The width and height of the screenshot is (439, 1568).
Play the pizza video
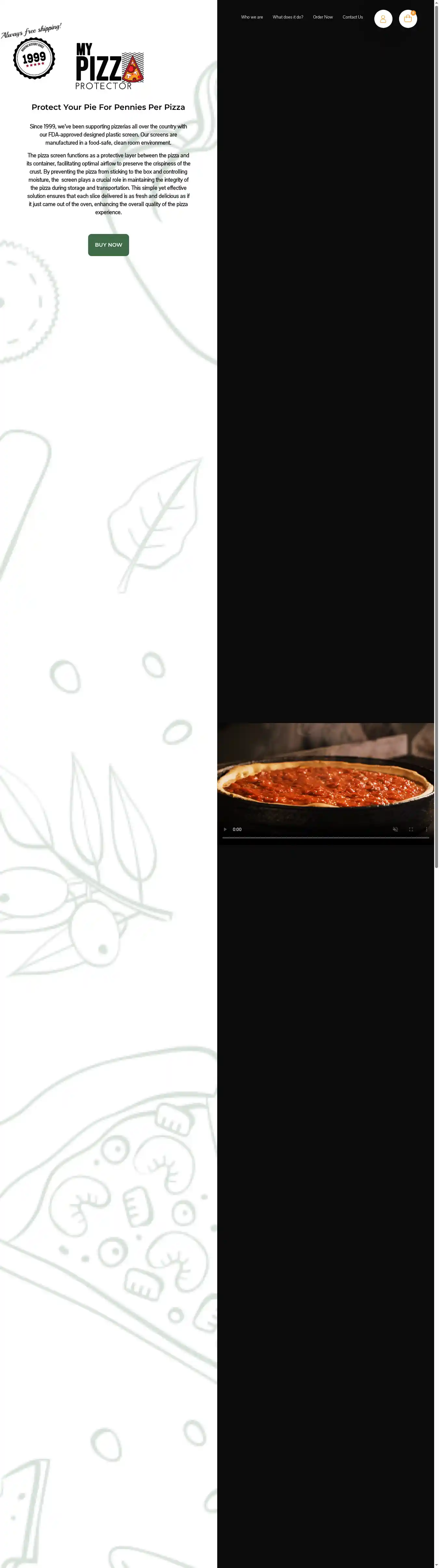coord(225,829)
